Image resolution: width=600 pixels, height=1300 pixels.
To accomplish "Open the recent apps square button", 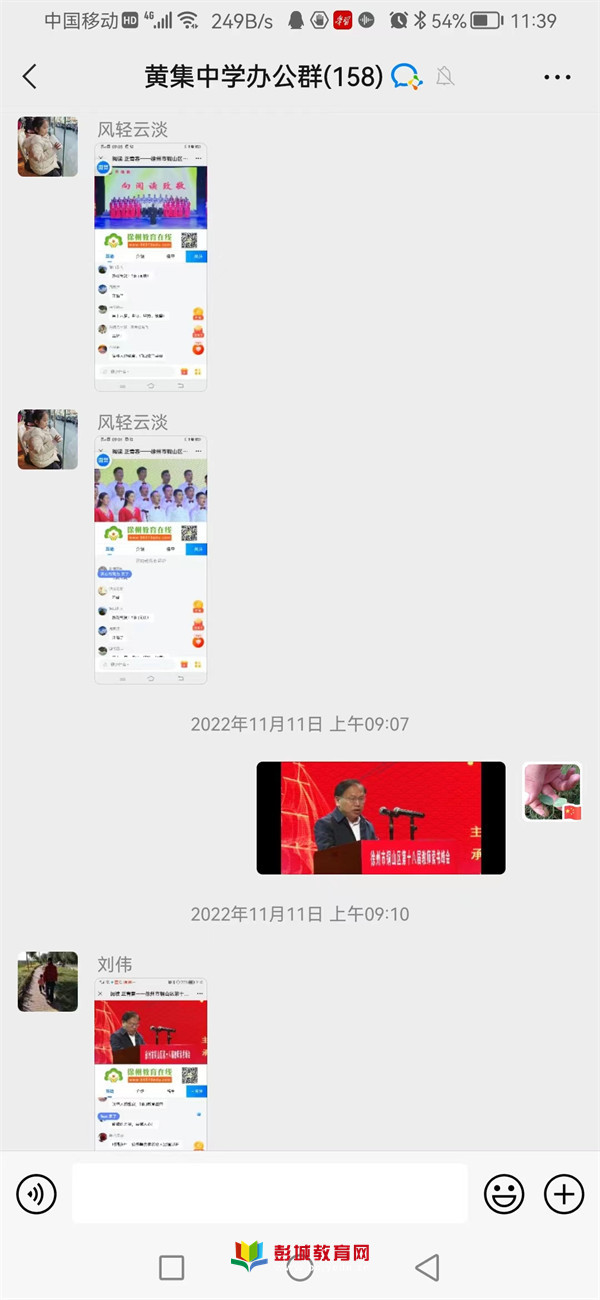I will click(172, 1268).
